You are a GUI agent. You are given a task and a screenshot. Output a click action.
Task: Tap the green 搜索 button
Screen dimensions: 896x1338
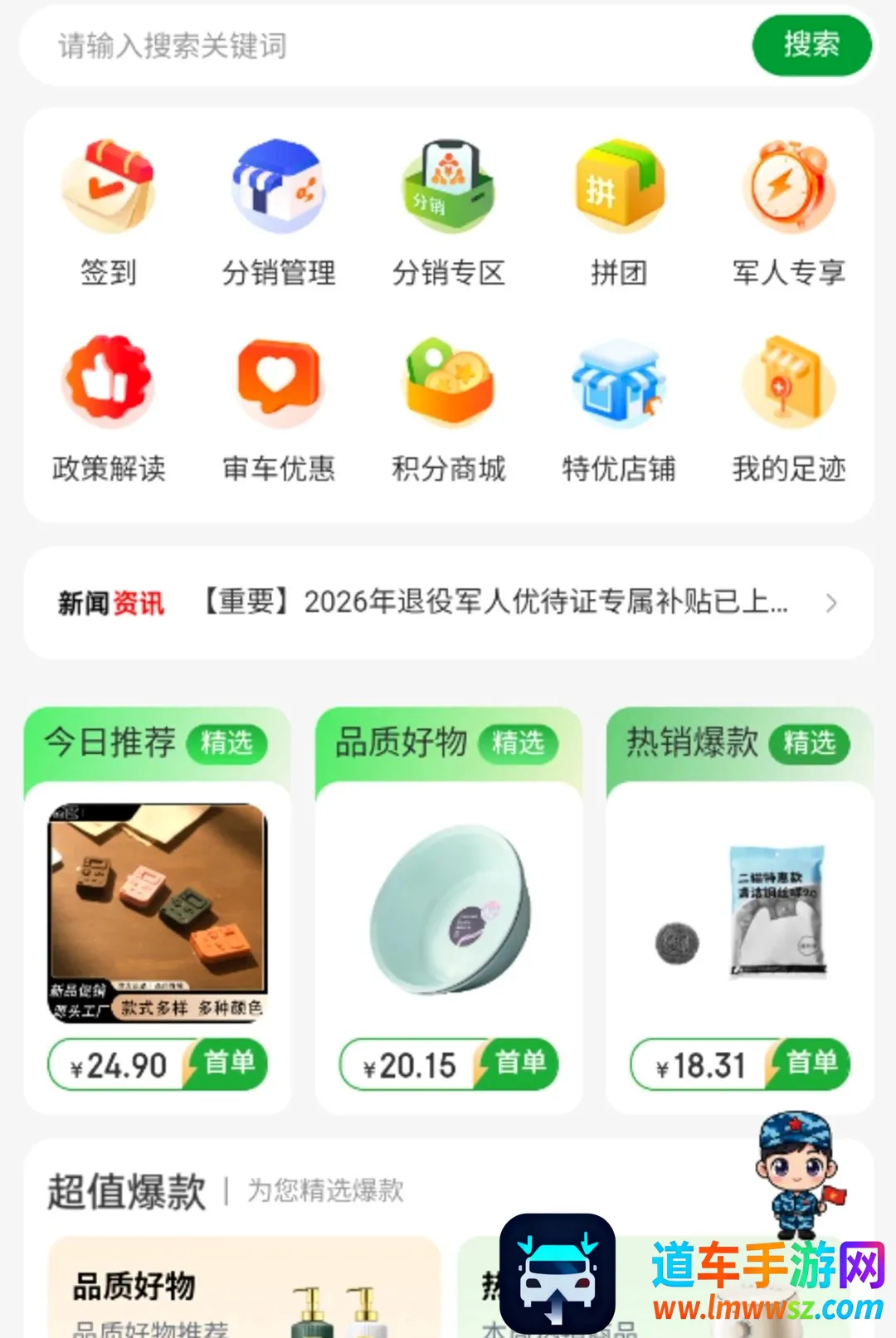click(811, 45)
